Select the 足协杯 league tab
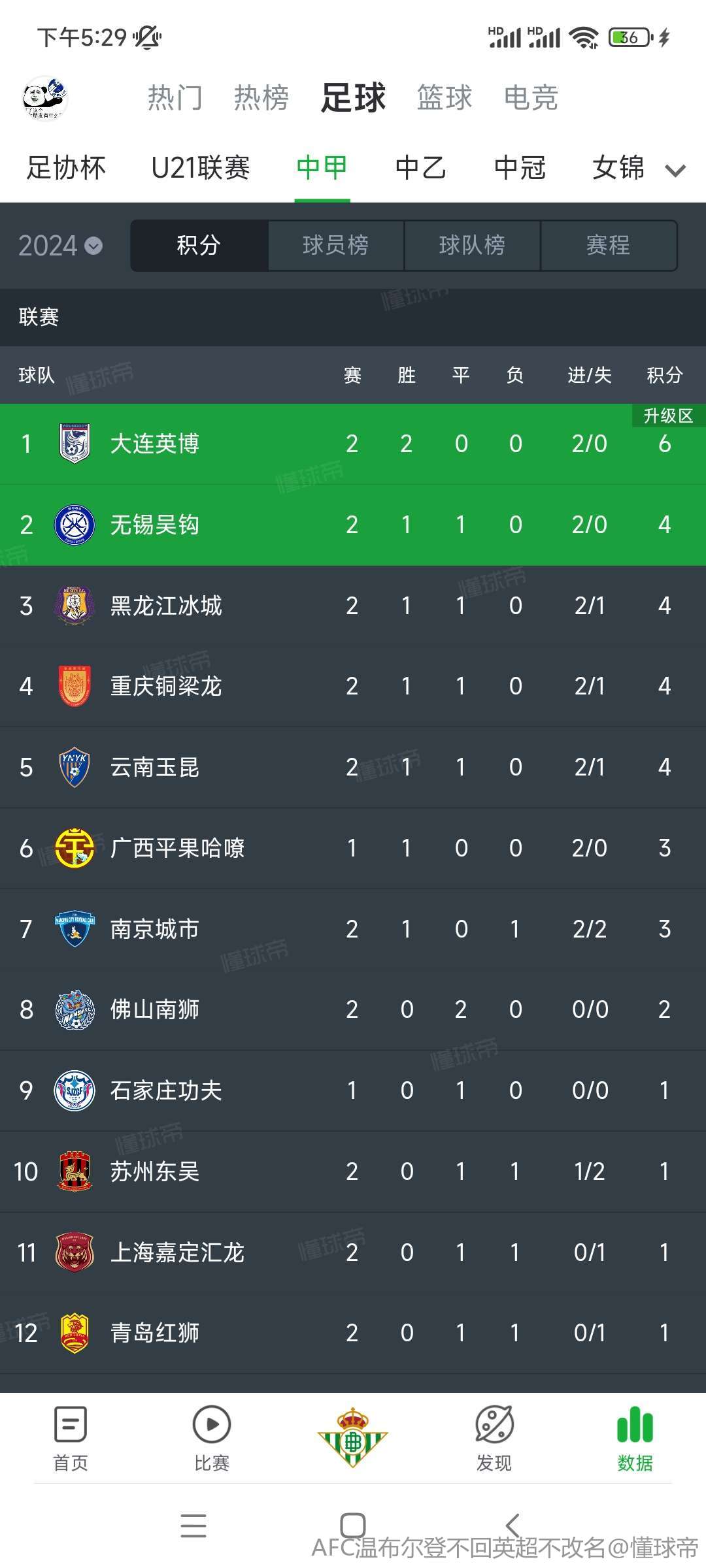Screen dimensions: 706x1568 point(66,168)
